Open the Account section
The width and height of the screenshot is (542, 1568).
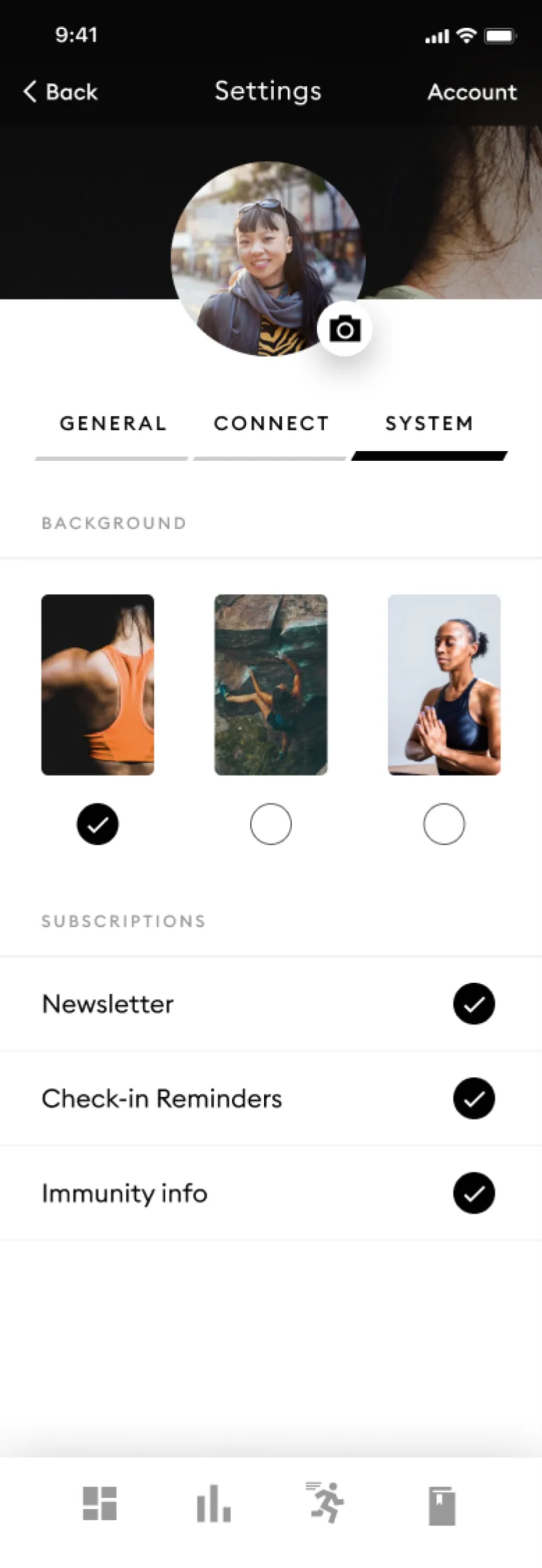coord(472,92)
